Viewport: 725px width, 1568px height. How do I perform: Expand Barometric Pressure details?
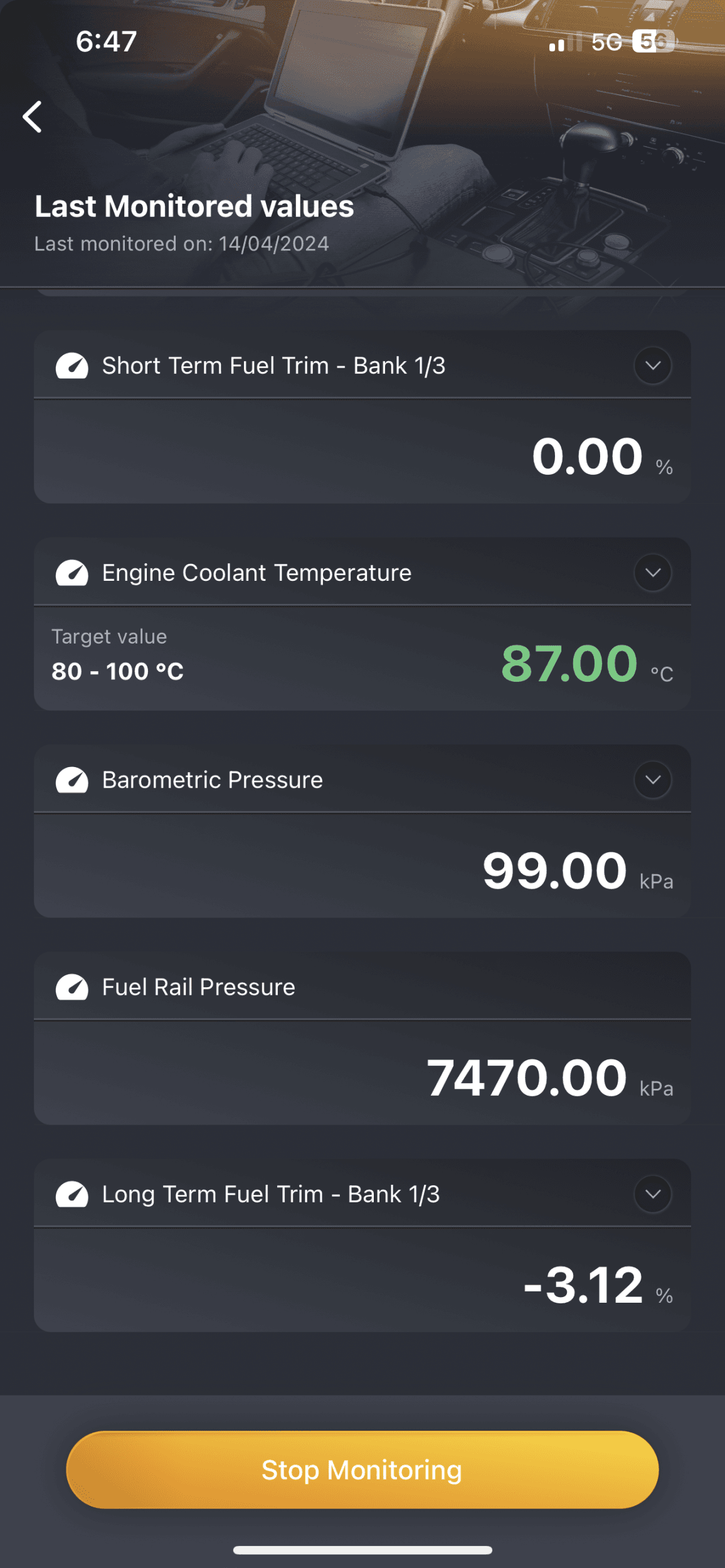coord(652,780)
